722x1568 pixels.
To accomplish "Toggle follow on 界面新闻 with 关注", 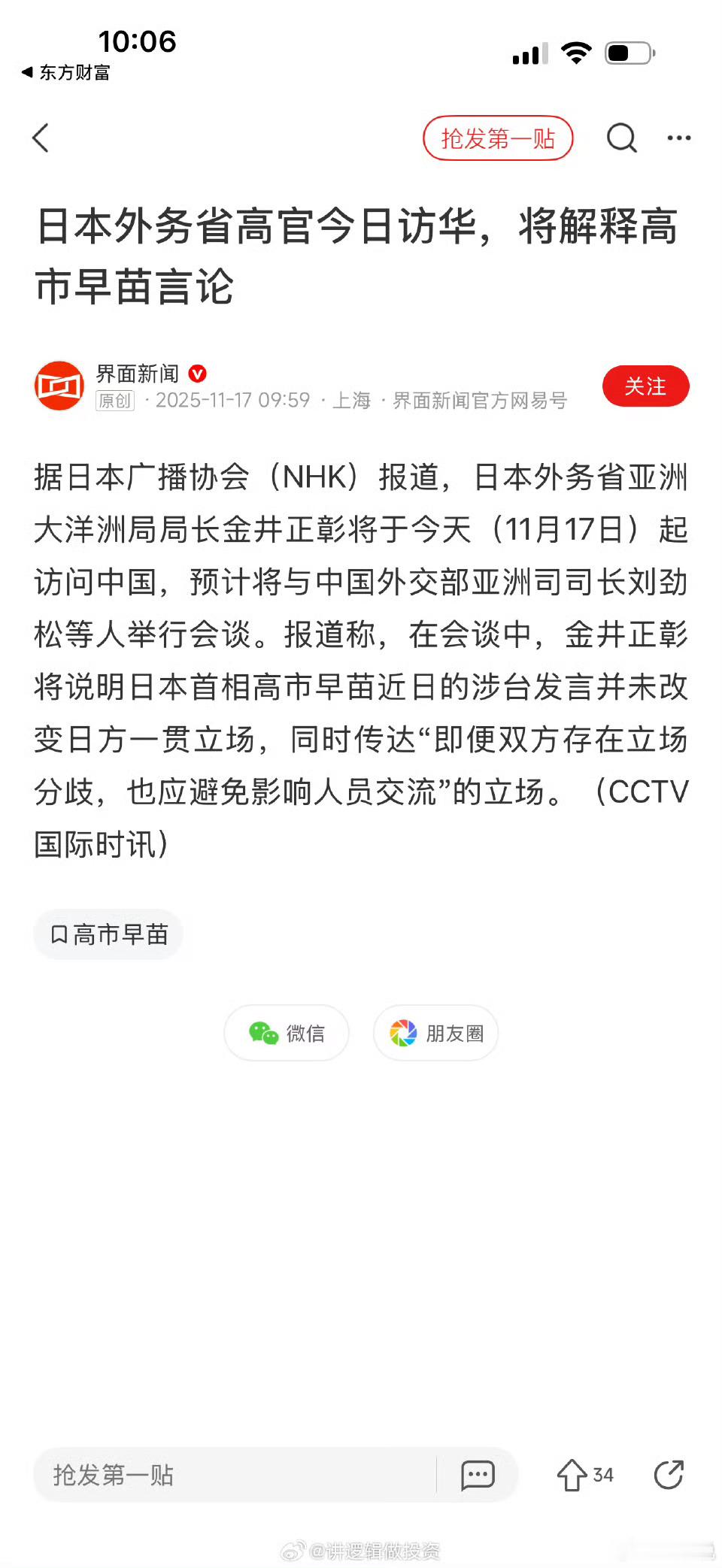I will coord(645,386).
